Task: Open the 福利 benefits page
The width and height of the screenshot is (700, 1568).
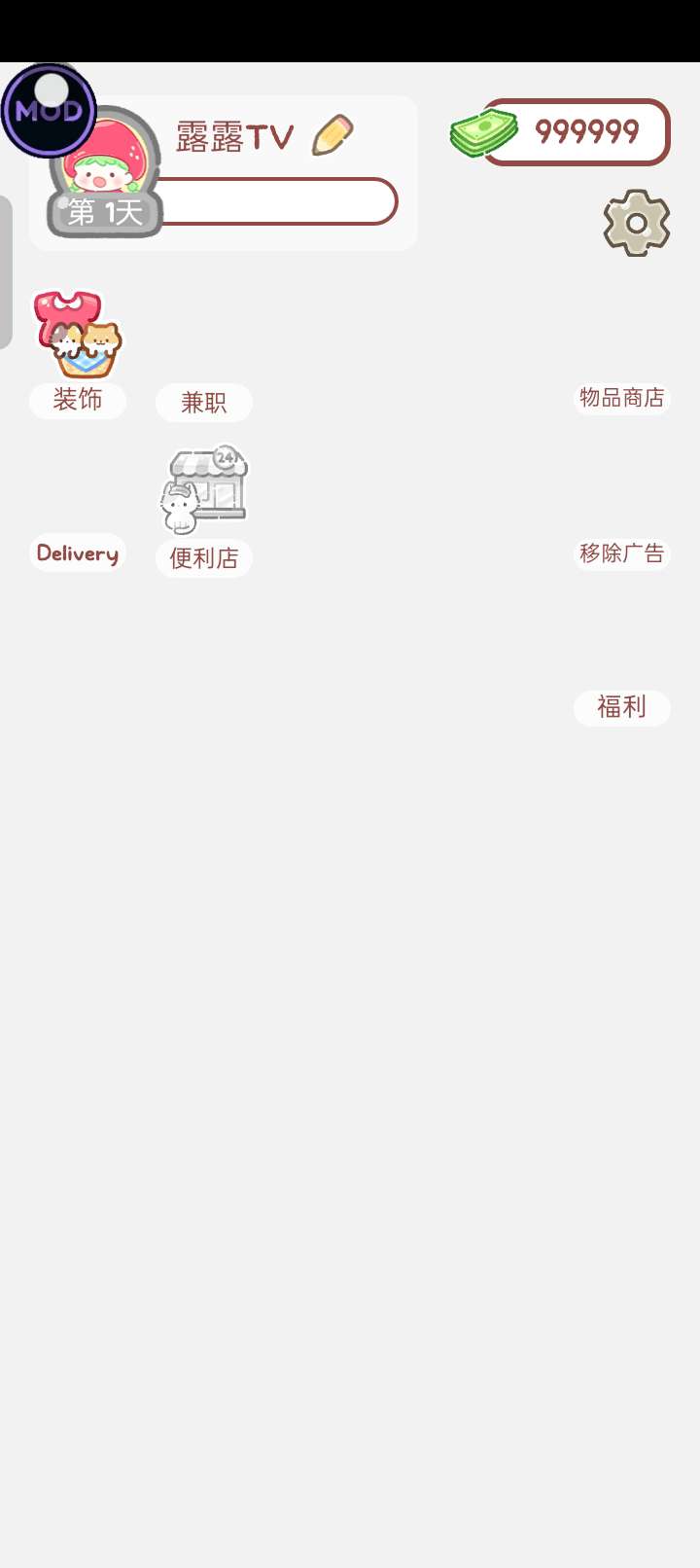Action: coord(622,707)
